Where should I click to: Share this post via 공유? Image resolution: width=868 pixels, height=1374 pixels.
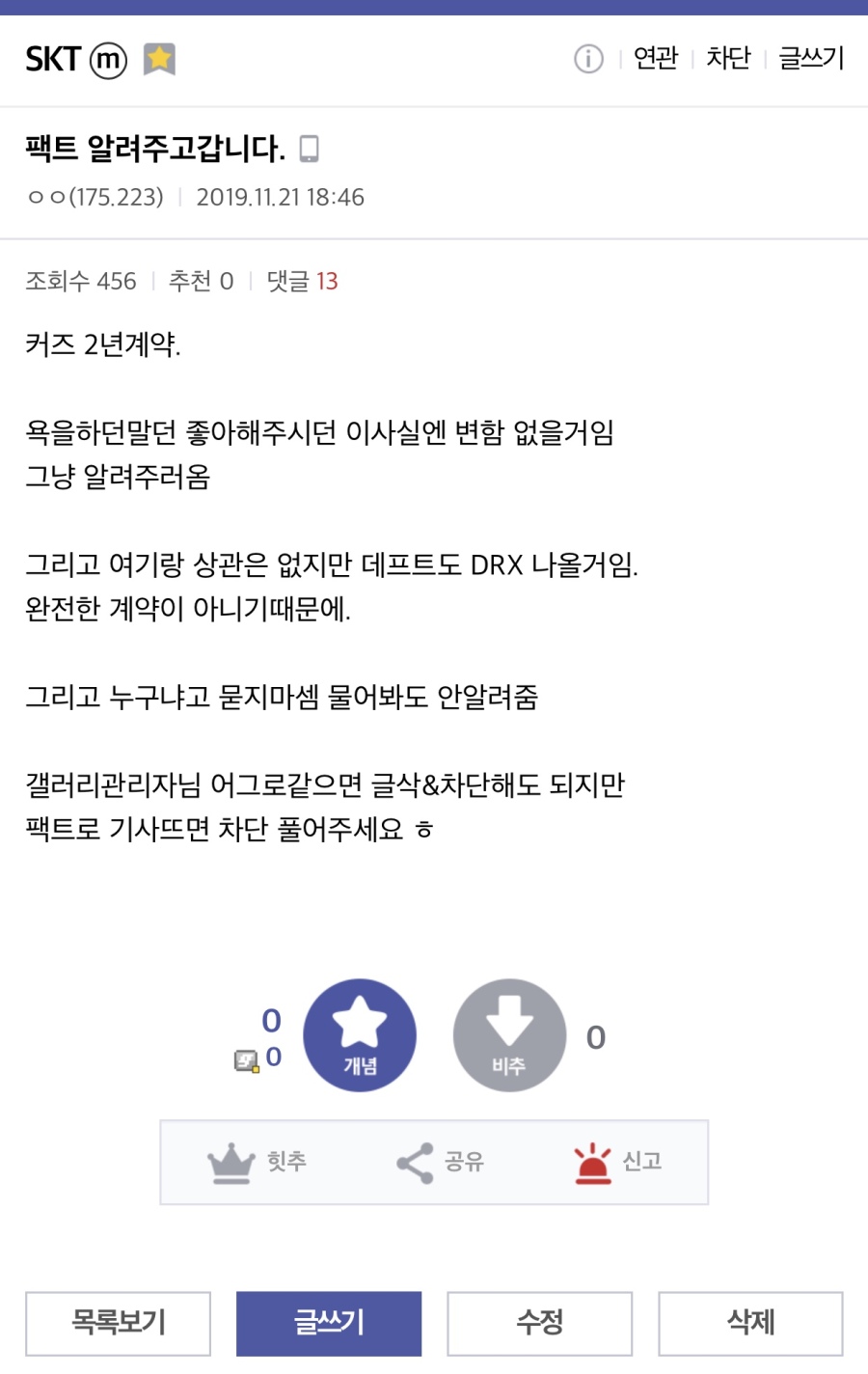440,1162
